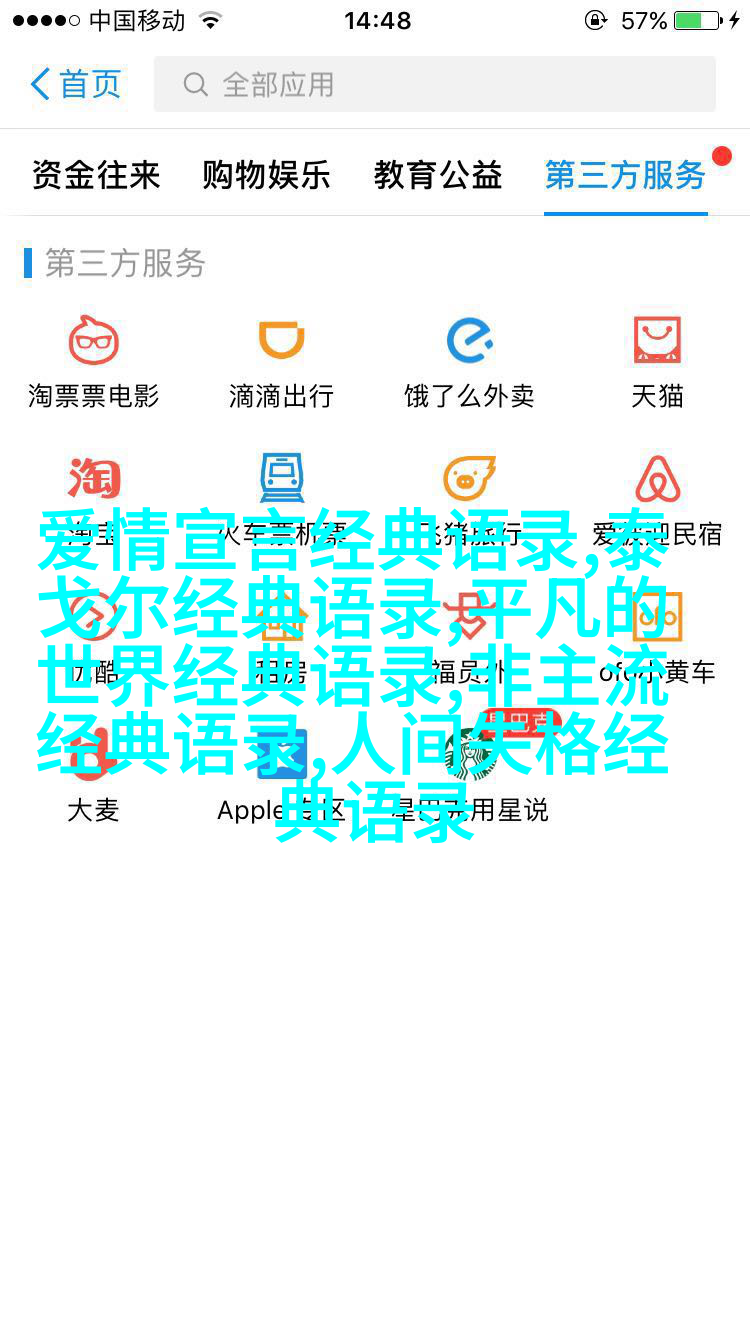The width and height of the screenshot is (750, 1334).
Task: Switch to the 购物娱乐 tab
Action: pyautogui.click(x=266, y=175)
